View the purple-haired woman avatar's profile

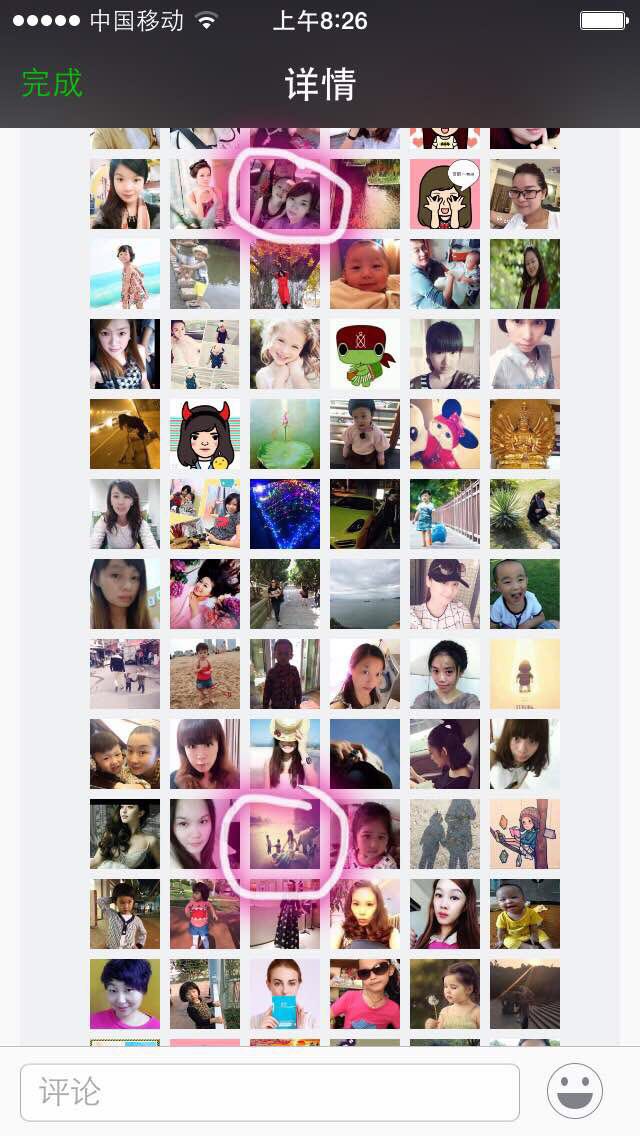tap(125, 994)
